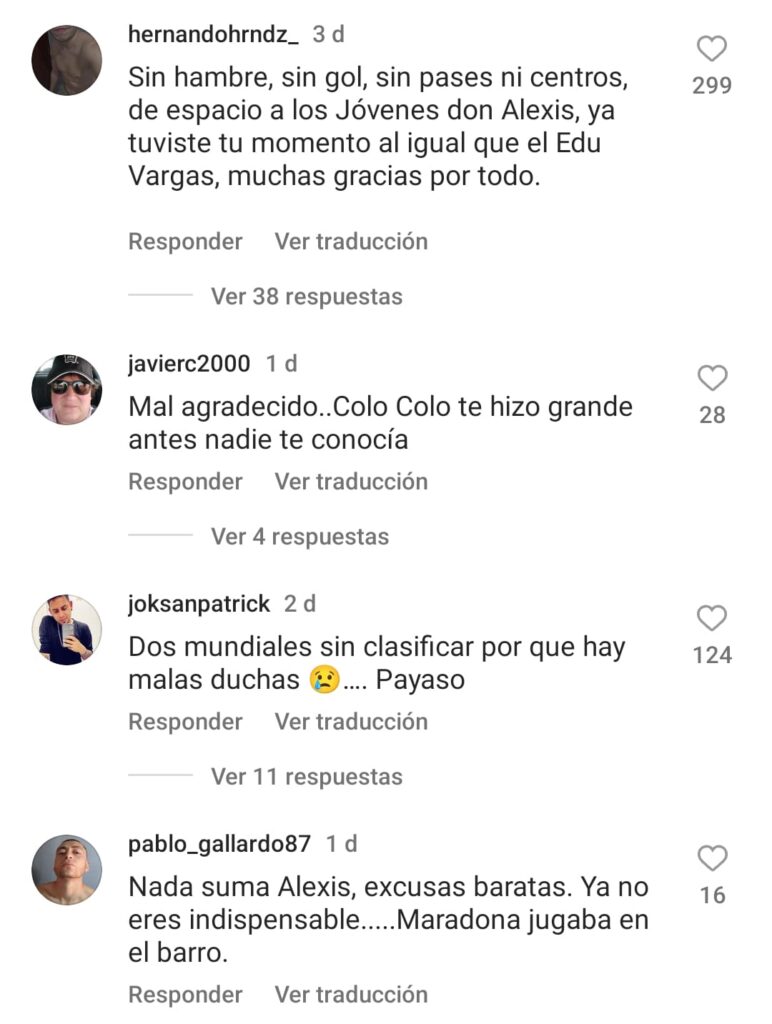The image size is (772, 1024).
Task: Open joksanpatrick's profile picture
Action: 67,630
